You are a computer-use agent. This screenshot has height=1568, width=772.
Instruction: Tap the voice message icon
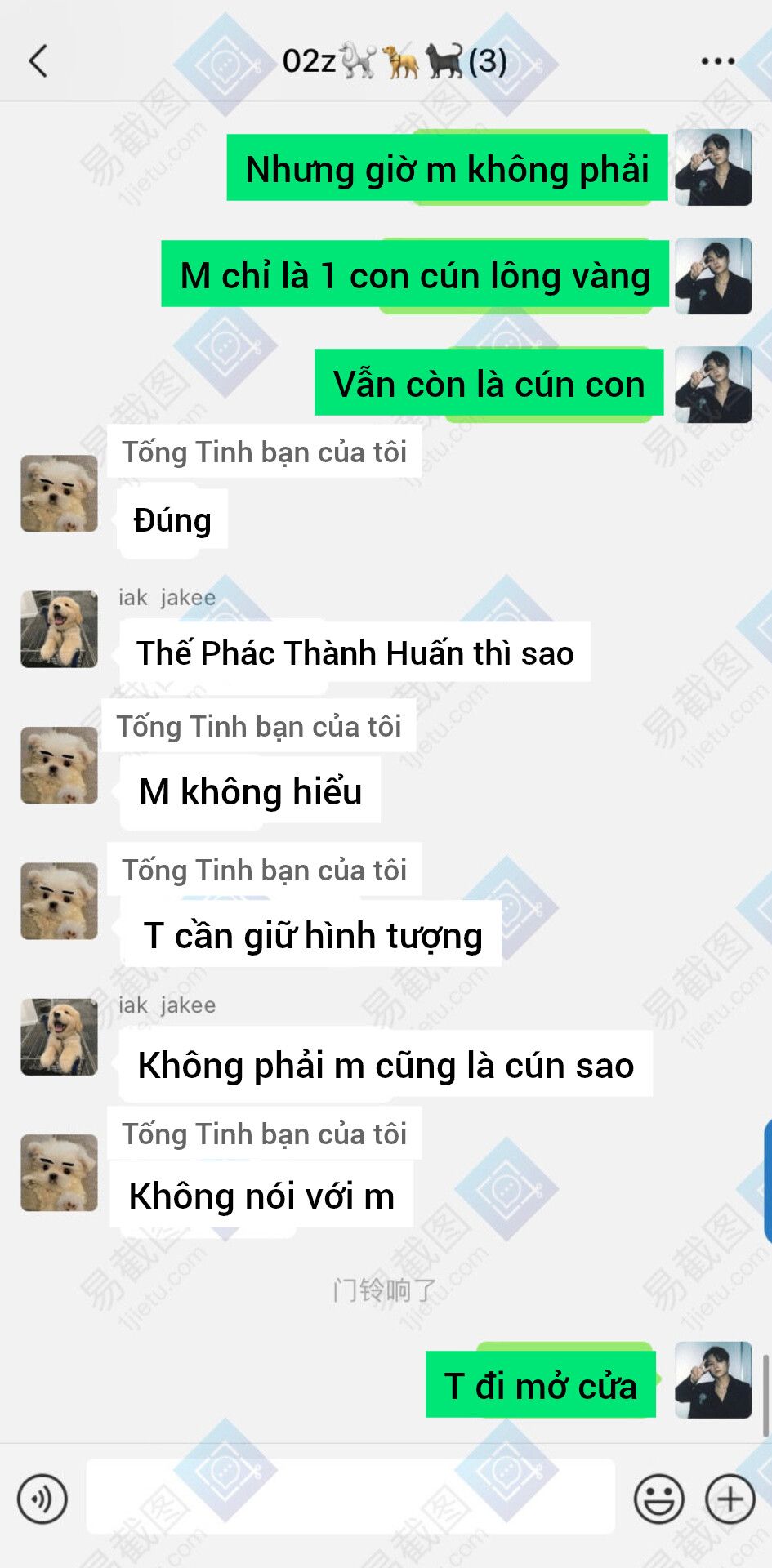pos(42,1499)
